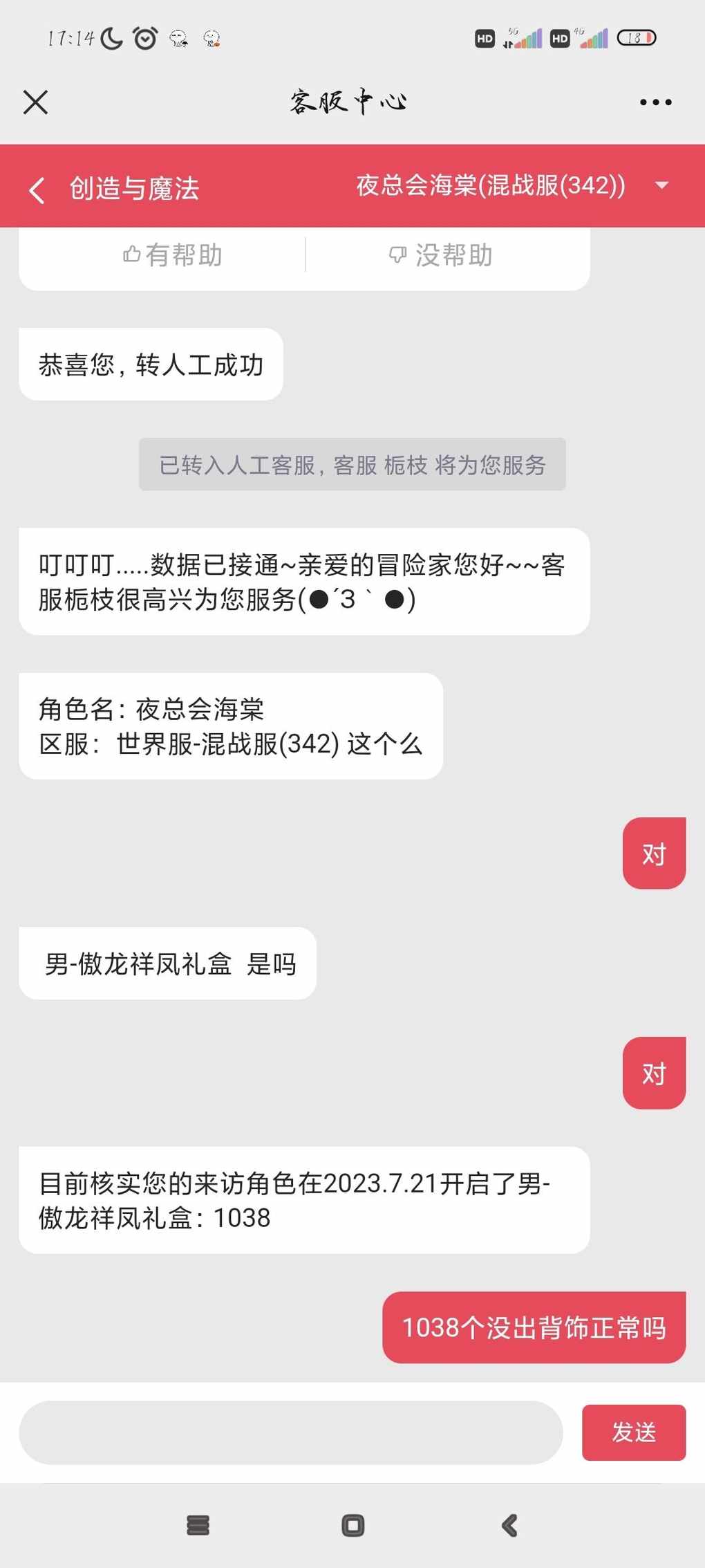The height and width of the screenshot is (1568, 705).
Task: Open the three-dot overflow menu
Action: (655, 102)
